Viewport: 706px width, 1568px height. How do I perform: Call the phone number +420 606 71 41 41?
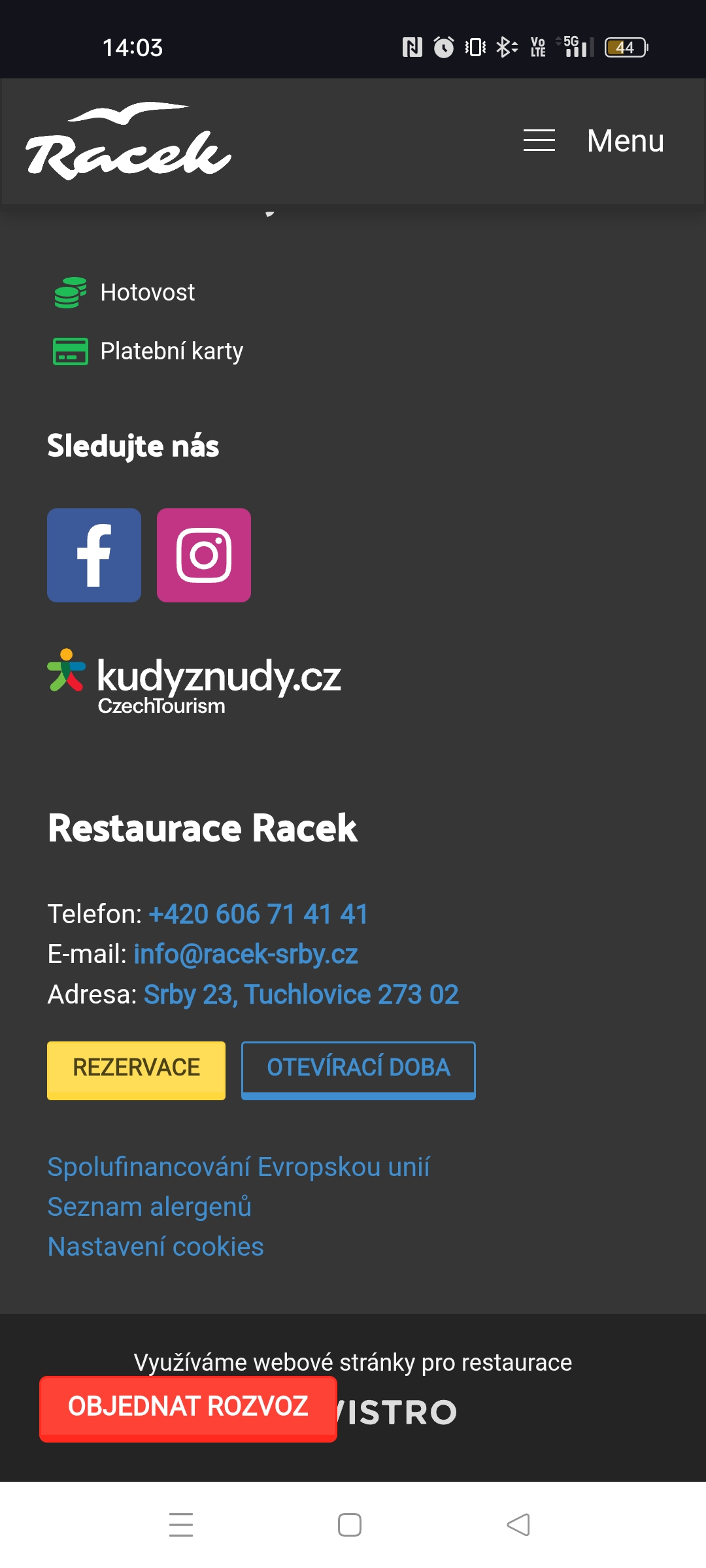point(258,914)
